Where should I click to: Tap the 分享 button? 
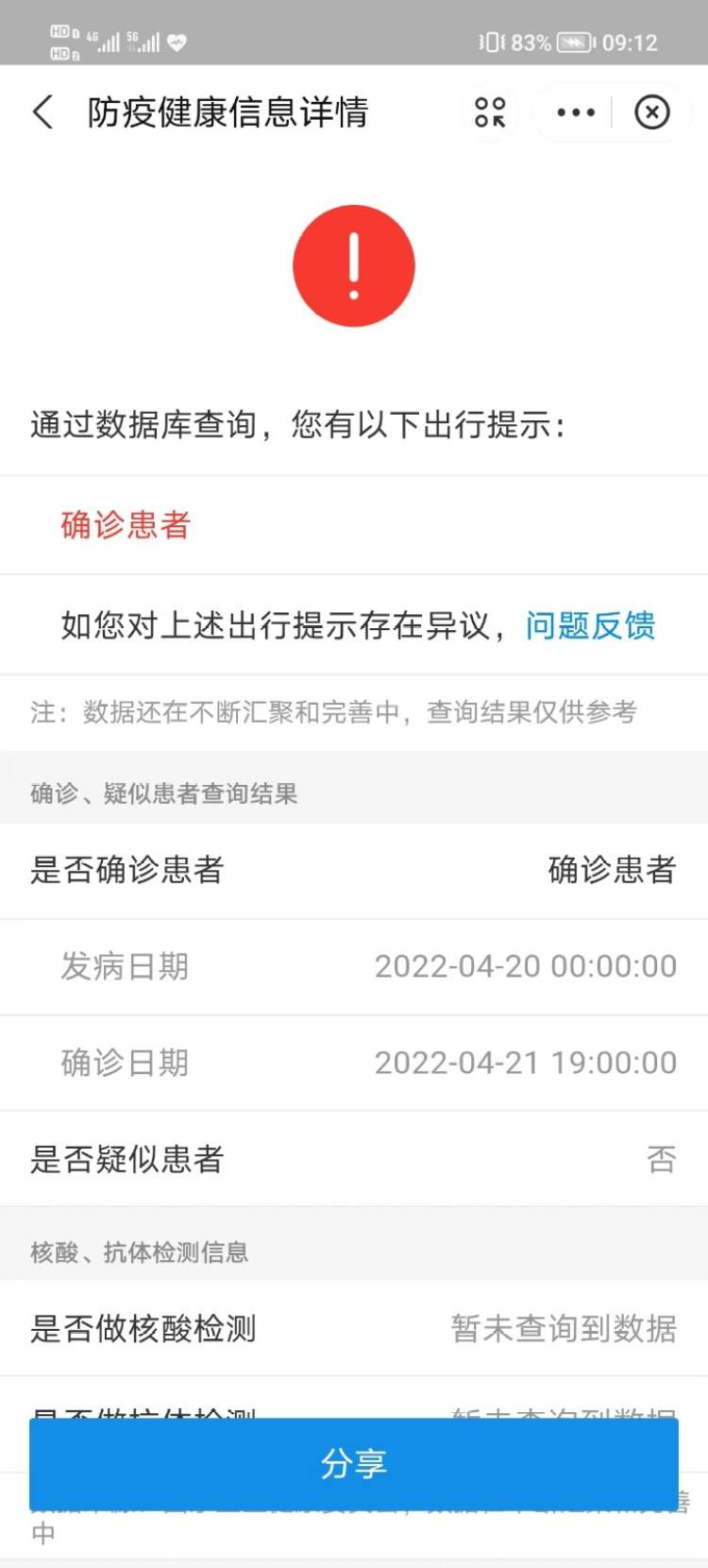(354, 1463)
